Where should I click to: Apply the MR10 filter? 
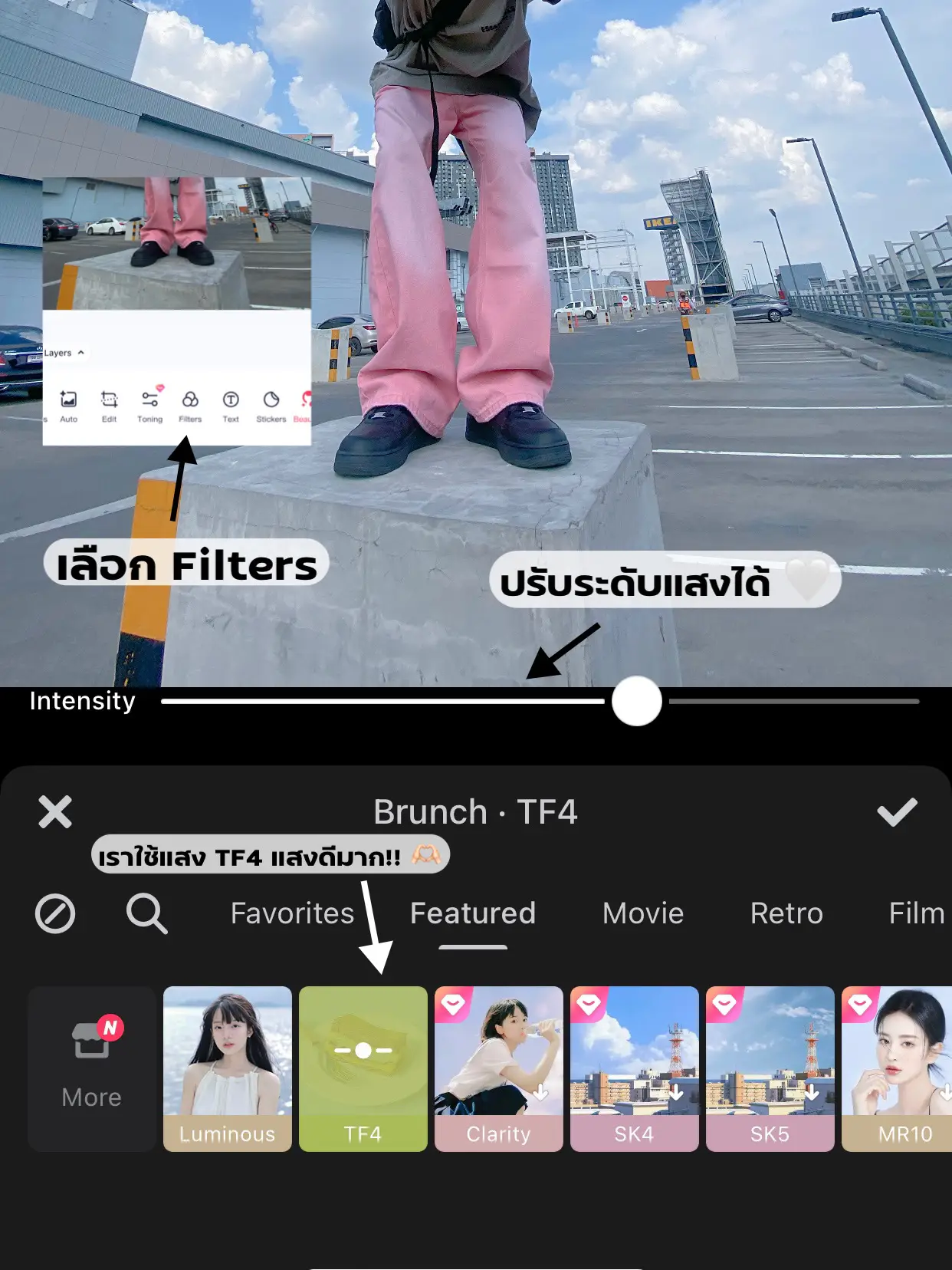coord(898,1068)
